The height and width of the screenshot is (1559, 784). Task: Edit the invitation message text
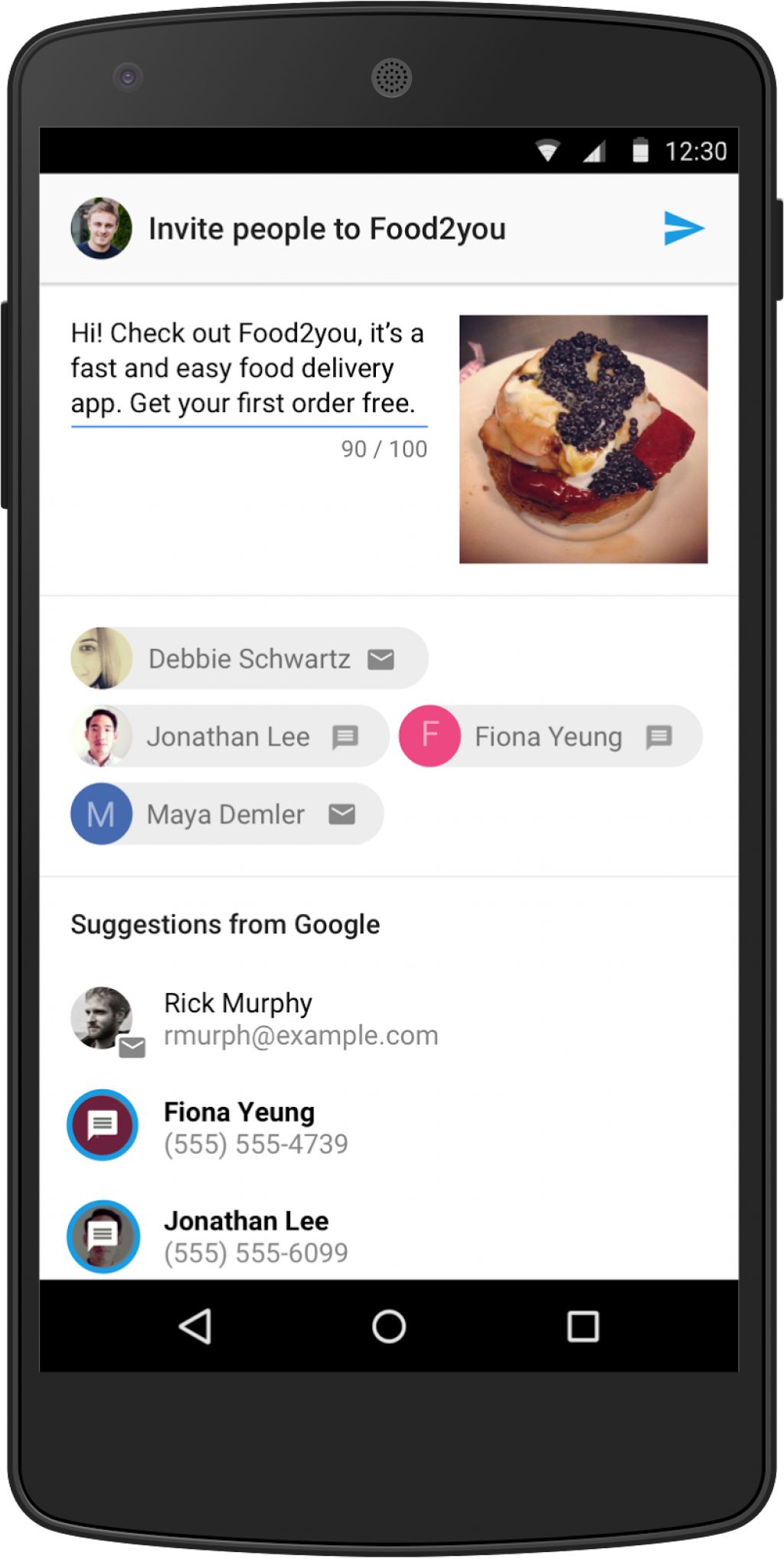pyautogui.click(x=247, y=368)
